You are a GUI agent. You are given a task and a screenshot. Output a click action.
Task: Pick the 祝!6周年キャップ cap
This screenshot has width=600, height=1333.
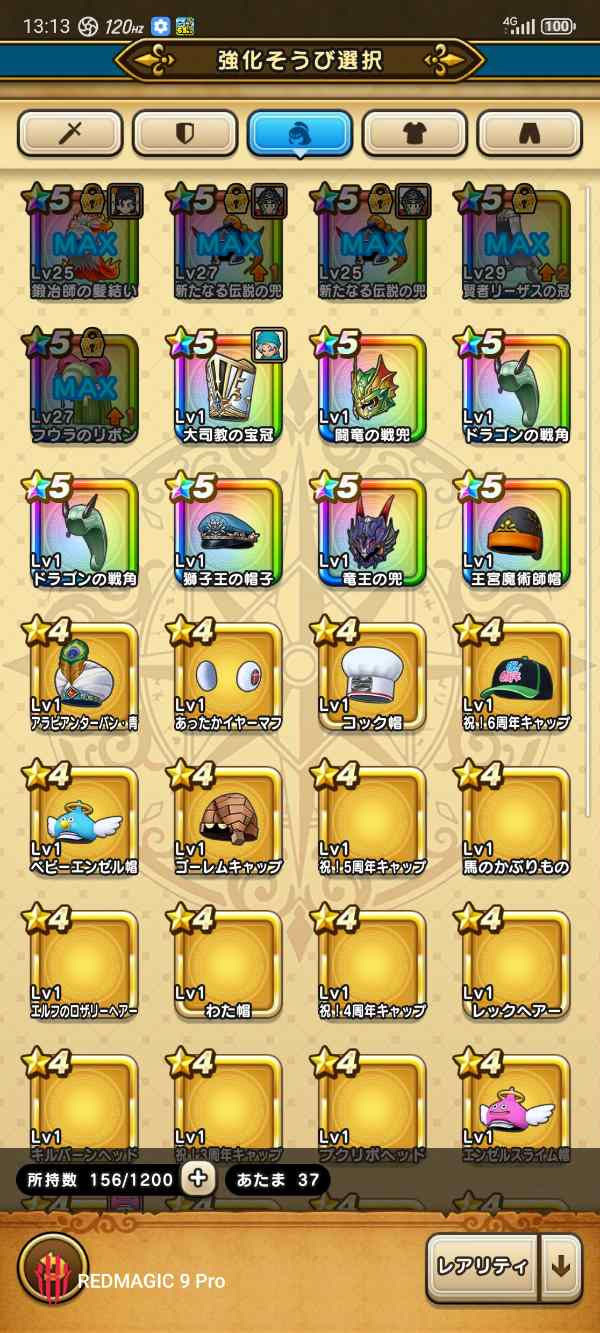516,676
